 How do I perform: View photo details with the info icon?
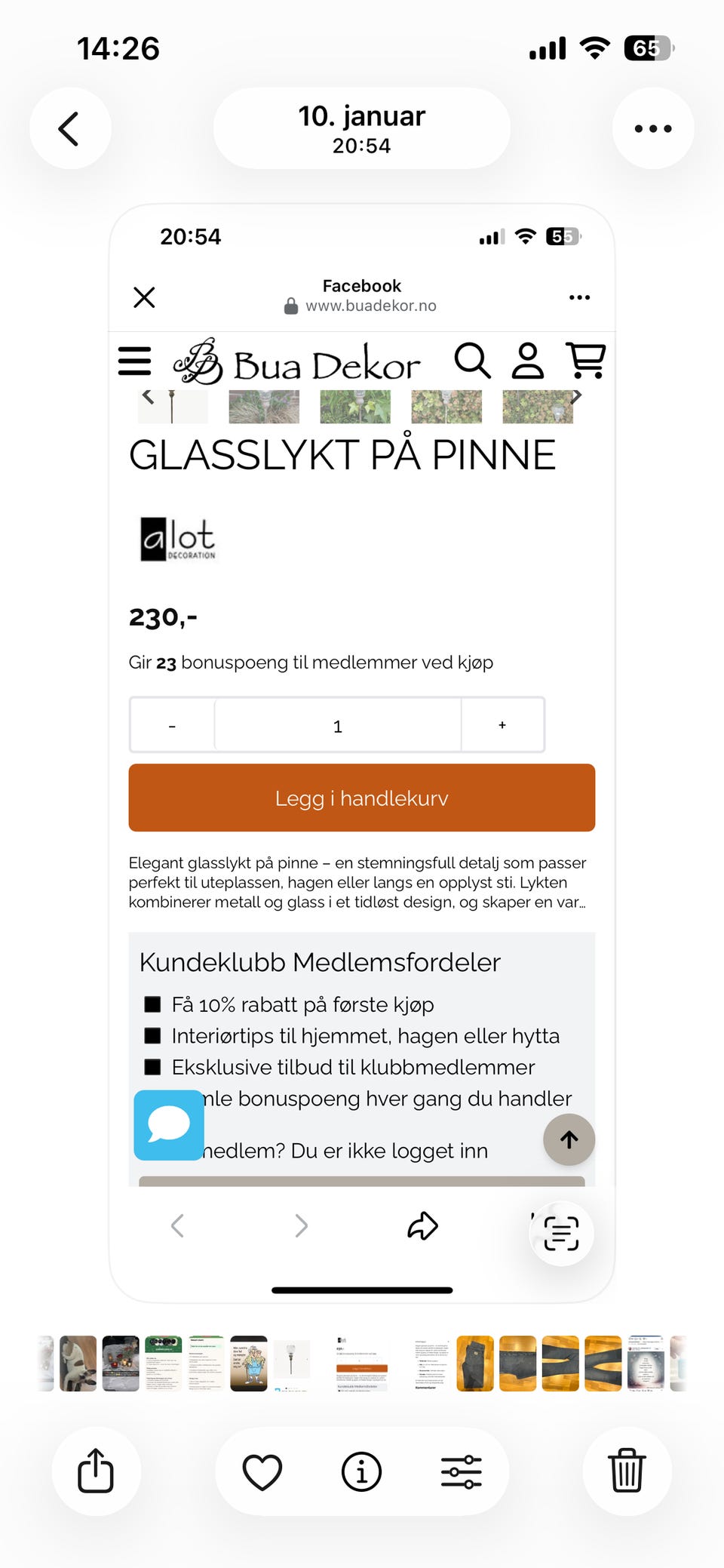[x=361, y=1471]
